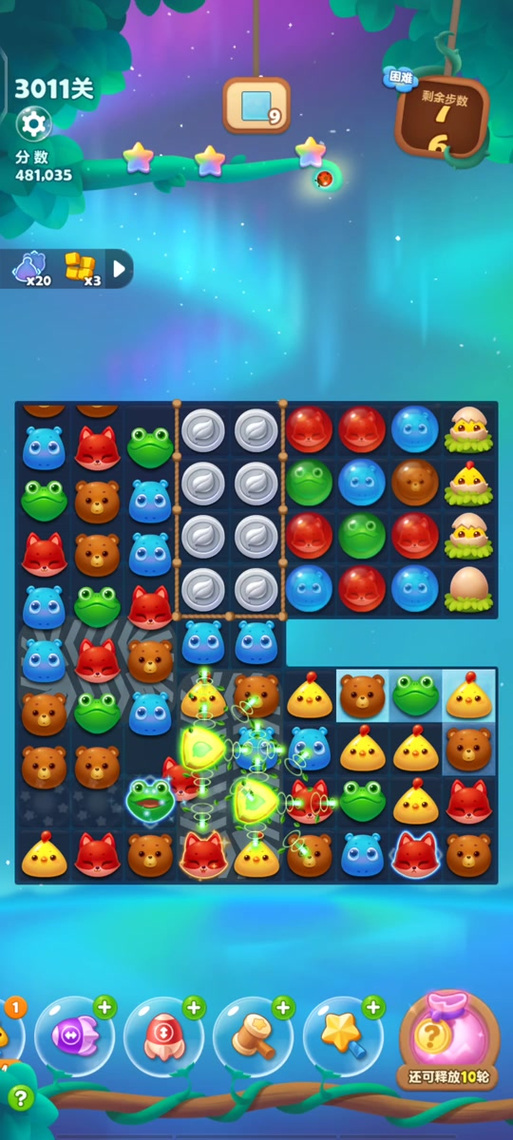Open the green help question mark

pos(20,1096)
